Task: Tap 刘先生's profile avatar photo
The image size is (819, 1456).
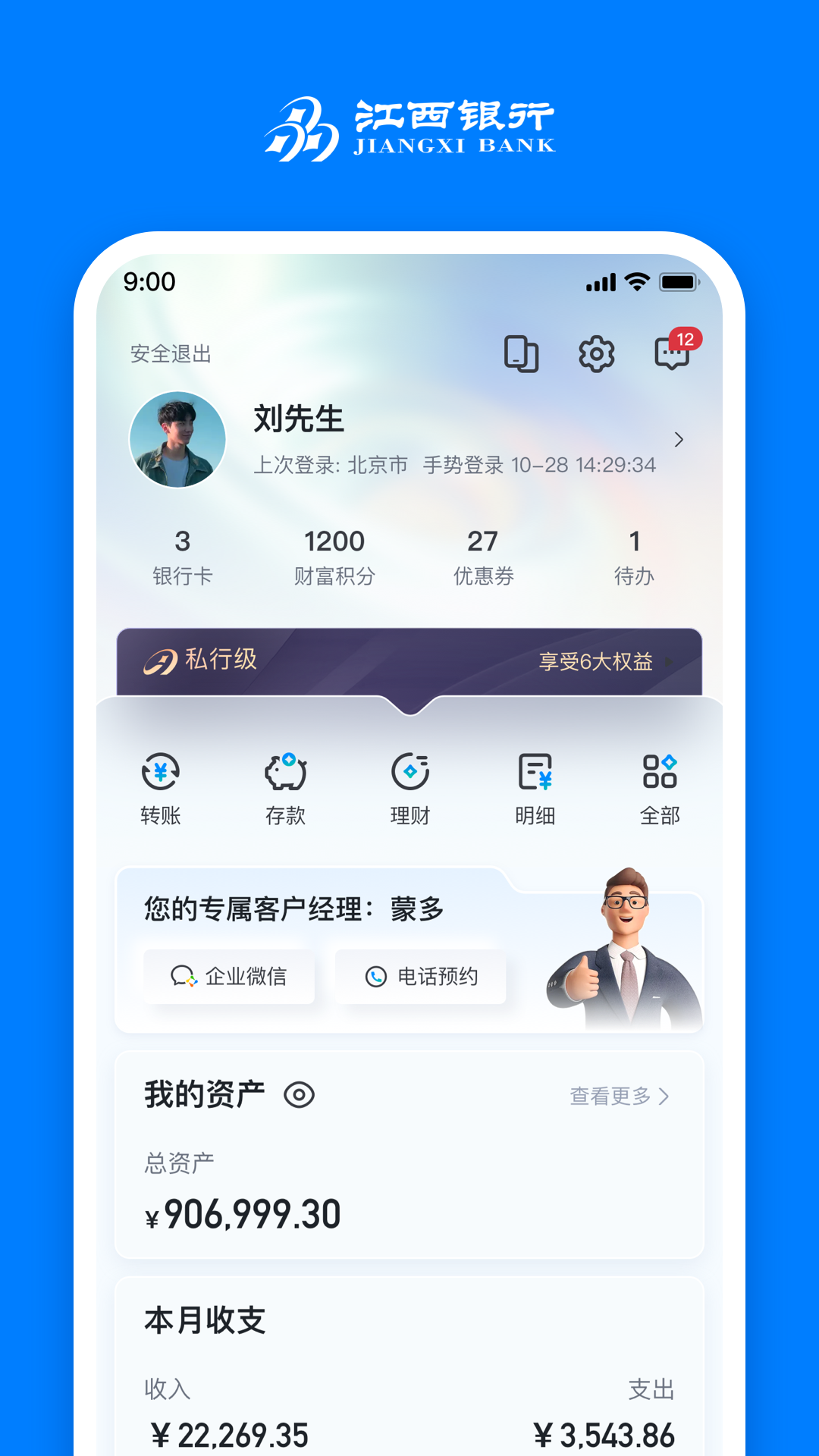Action: (x=178, y=440)
